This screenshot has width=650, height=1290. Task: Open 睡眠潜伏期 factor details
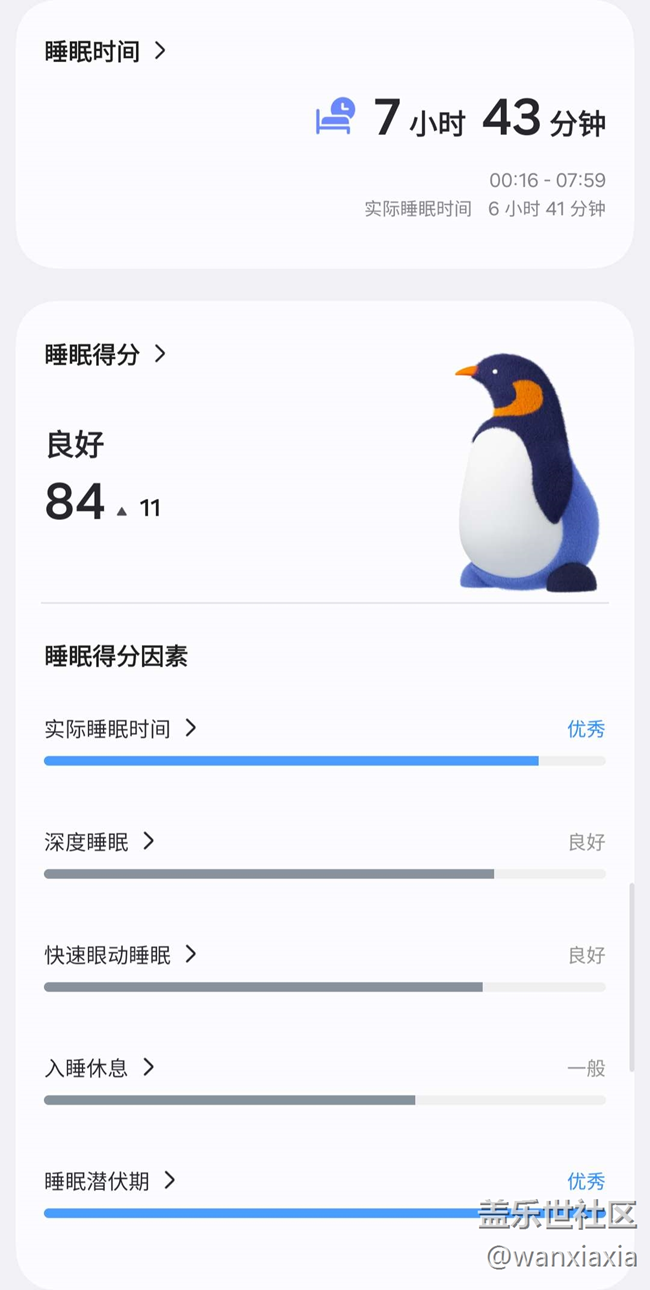point(110,1181)
